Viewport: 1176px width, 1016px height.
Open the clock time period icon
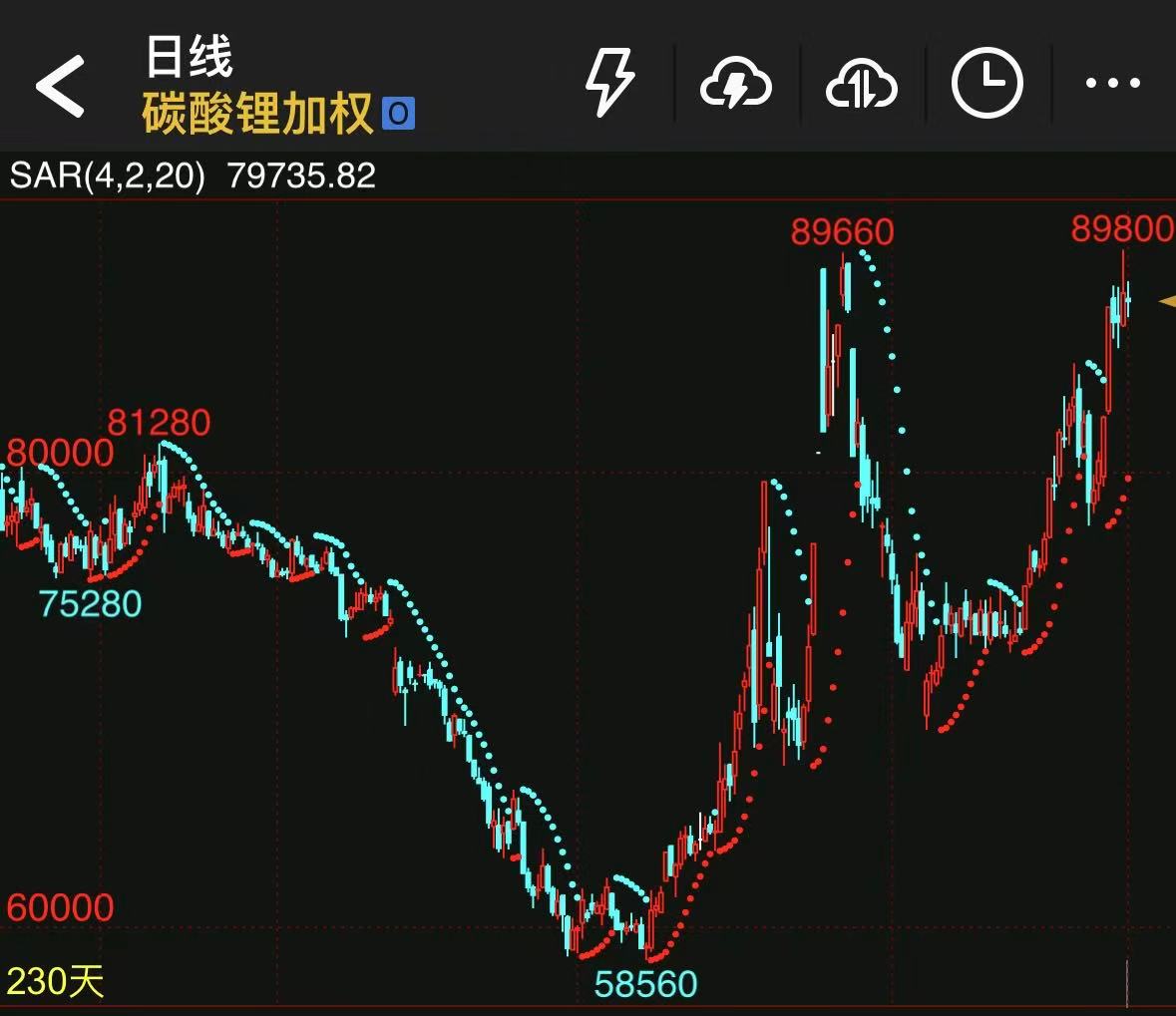tap(986, 85)
